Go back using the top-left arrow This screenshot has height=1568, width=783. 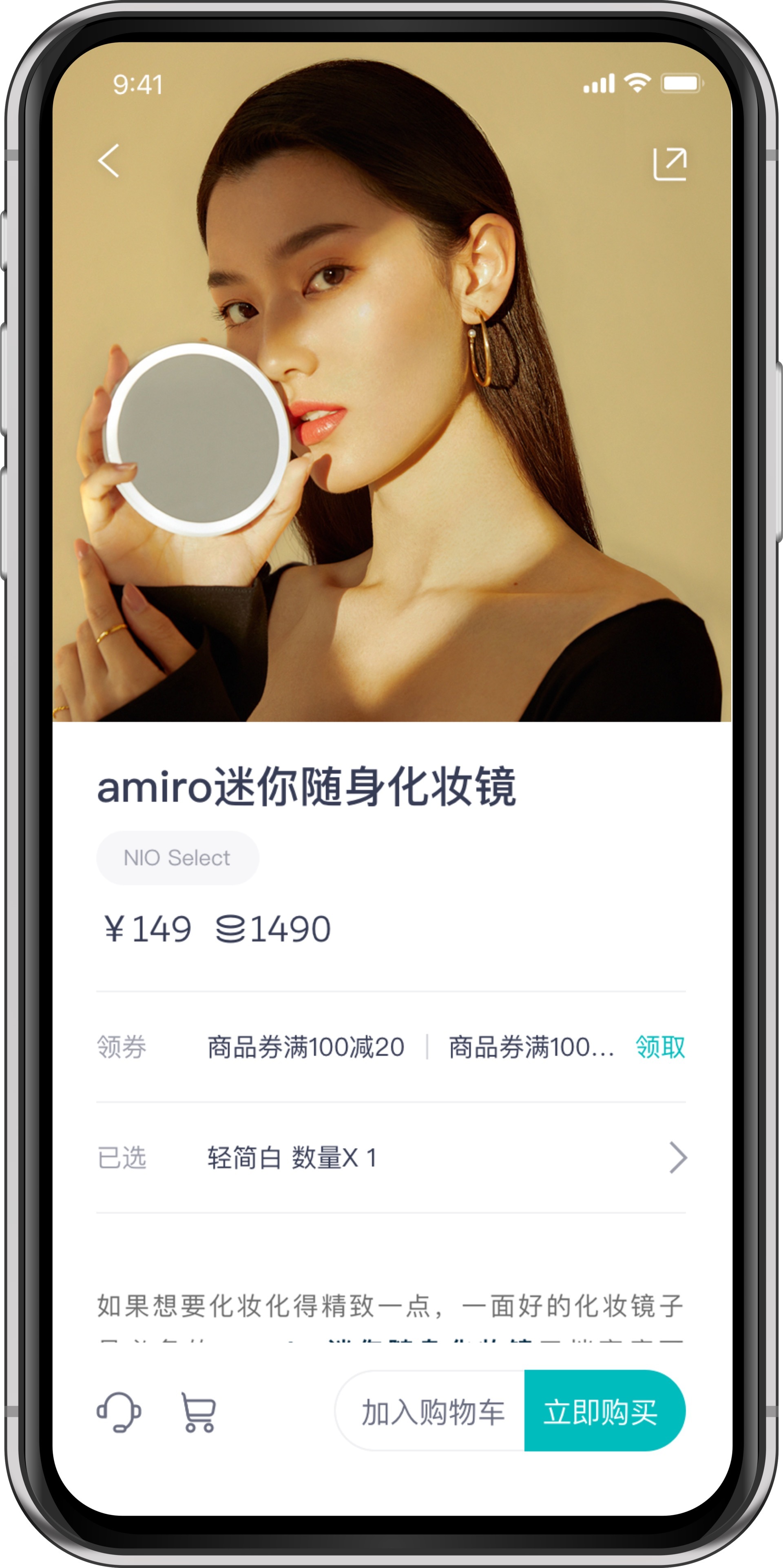click(109, 161)
